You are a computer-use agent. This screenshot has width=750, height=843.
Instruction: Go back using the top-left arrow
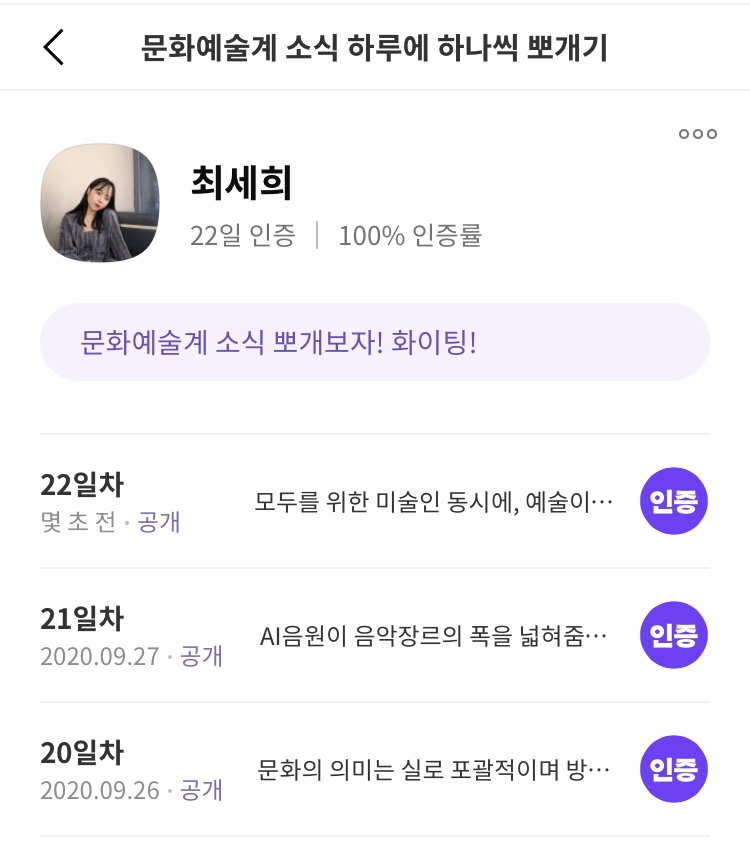(54, 47)
